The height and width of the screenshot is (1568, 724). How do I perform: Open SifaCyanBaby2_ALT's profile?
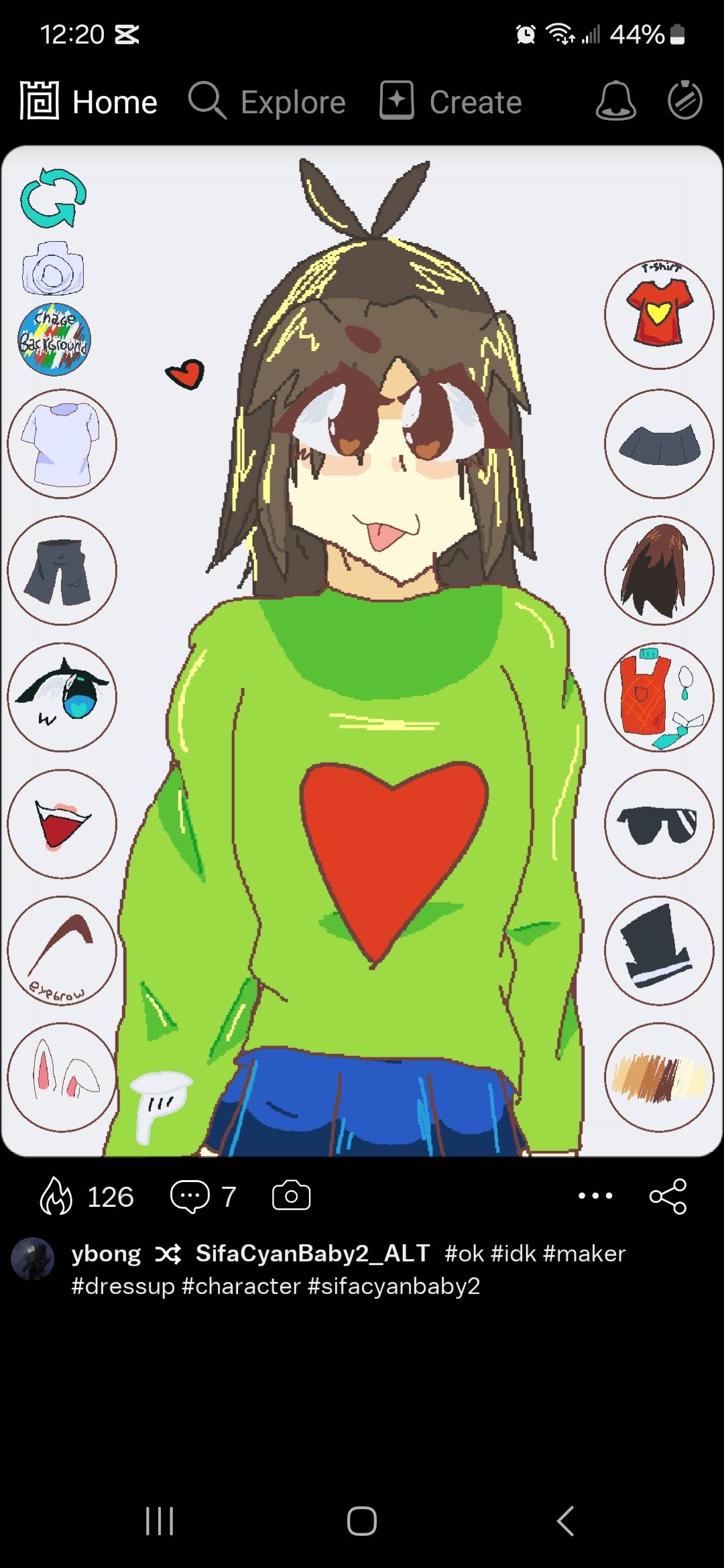click(x=312, y=1254)
